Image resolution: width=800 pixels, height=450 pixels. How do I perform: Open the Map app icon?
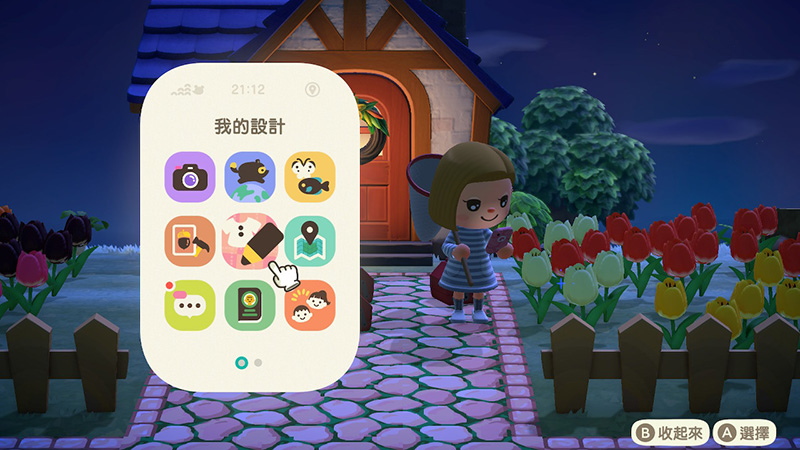coord(309,241)
